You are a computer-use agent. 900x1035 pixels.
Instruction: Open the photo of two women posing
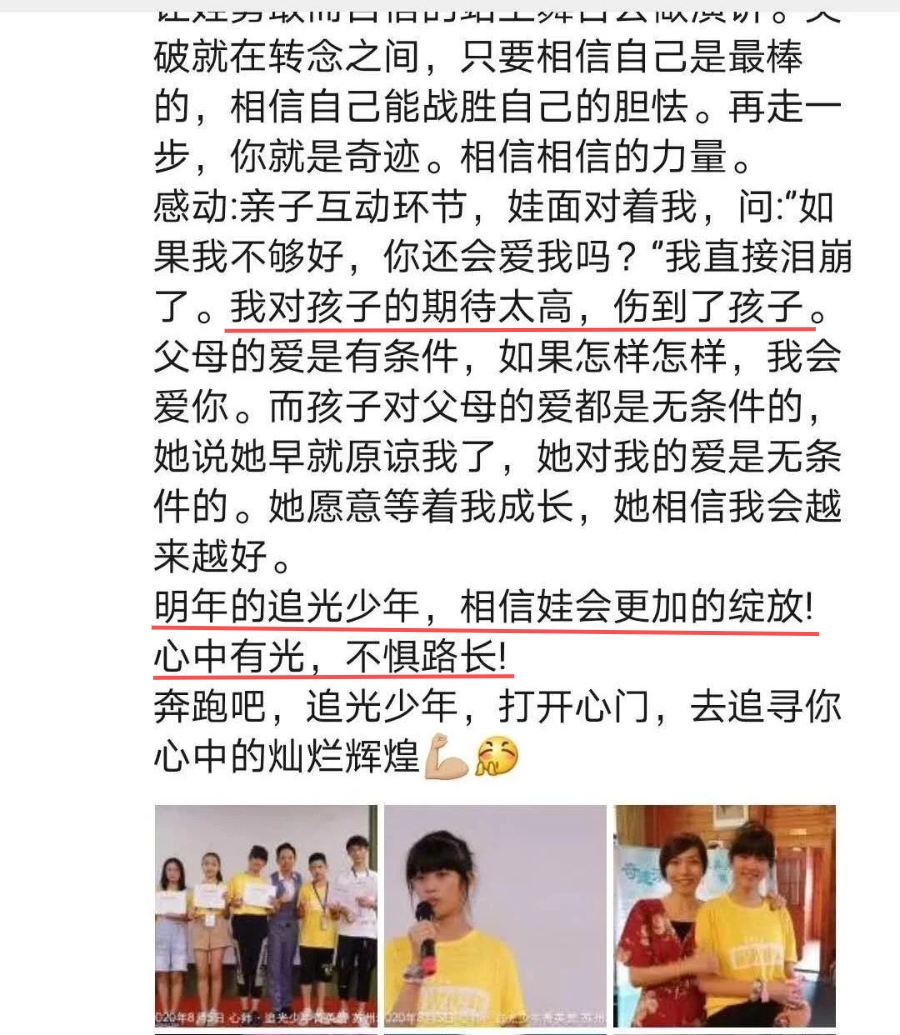pos(724,912)
